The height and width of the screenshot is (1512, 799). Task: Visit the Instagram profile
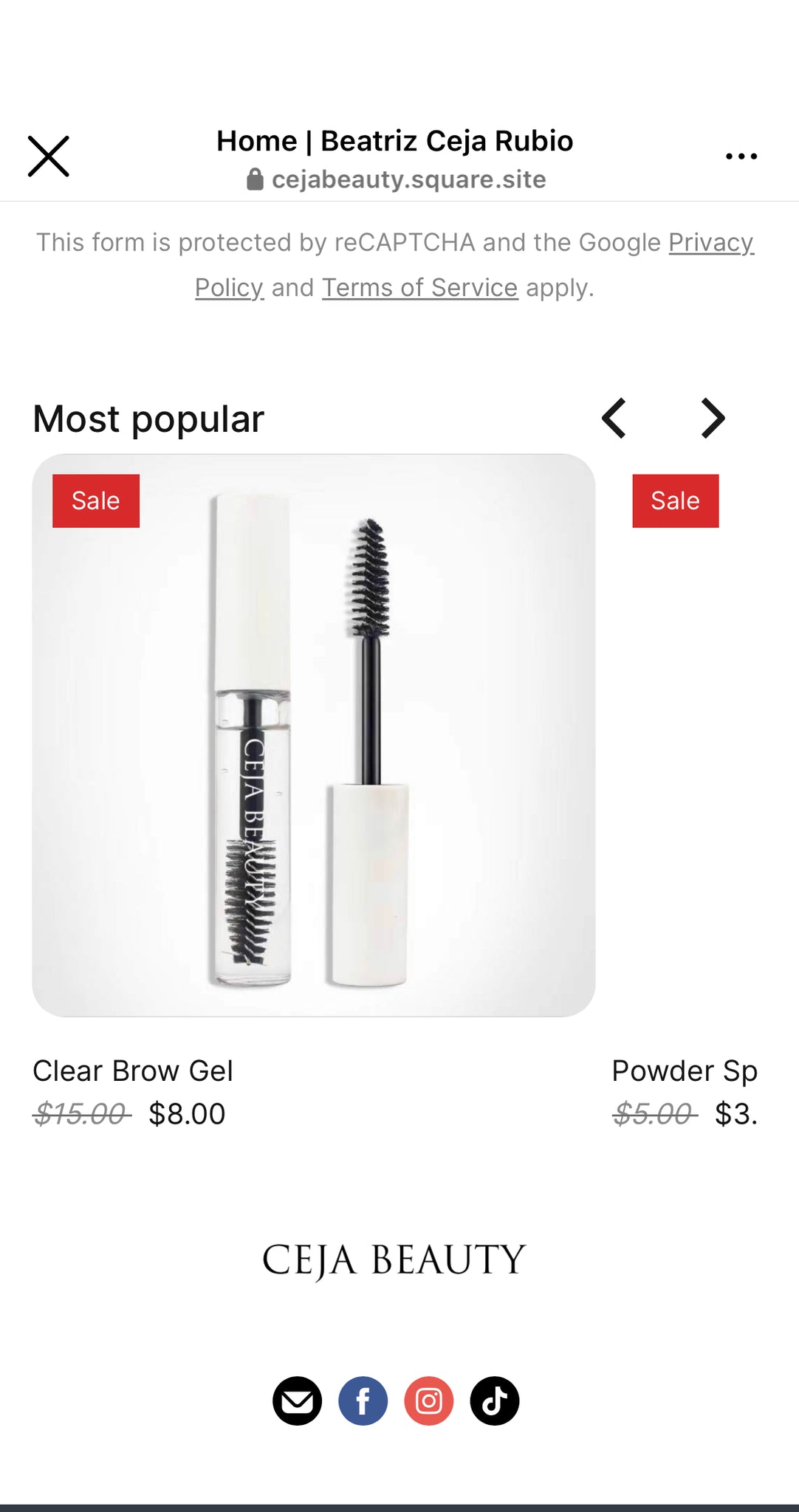(x=428, y=1401)
